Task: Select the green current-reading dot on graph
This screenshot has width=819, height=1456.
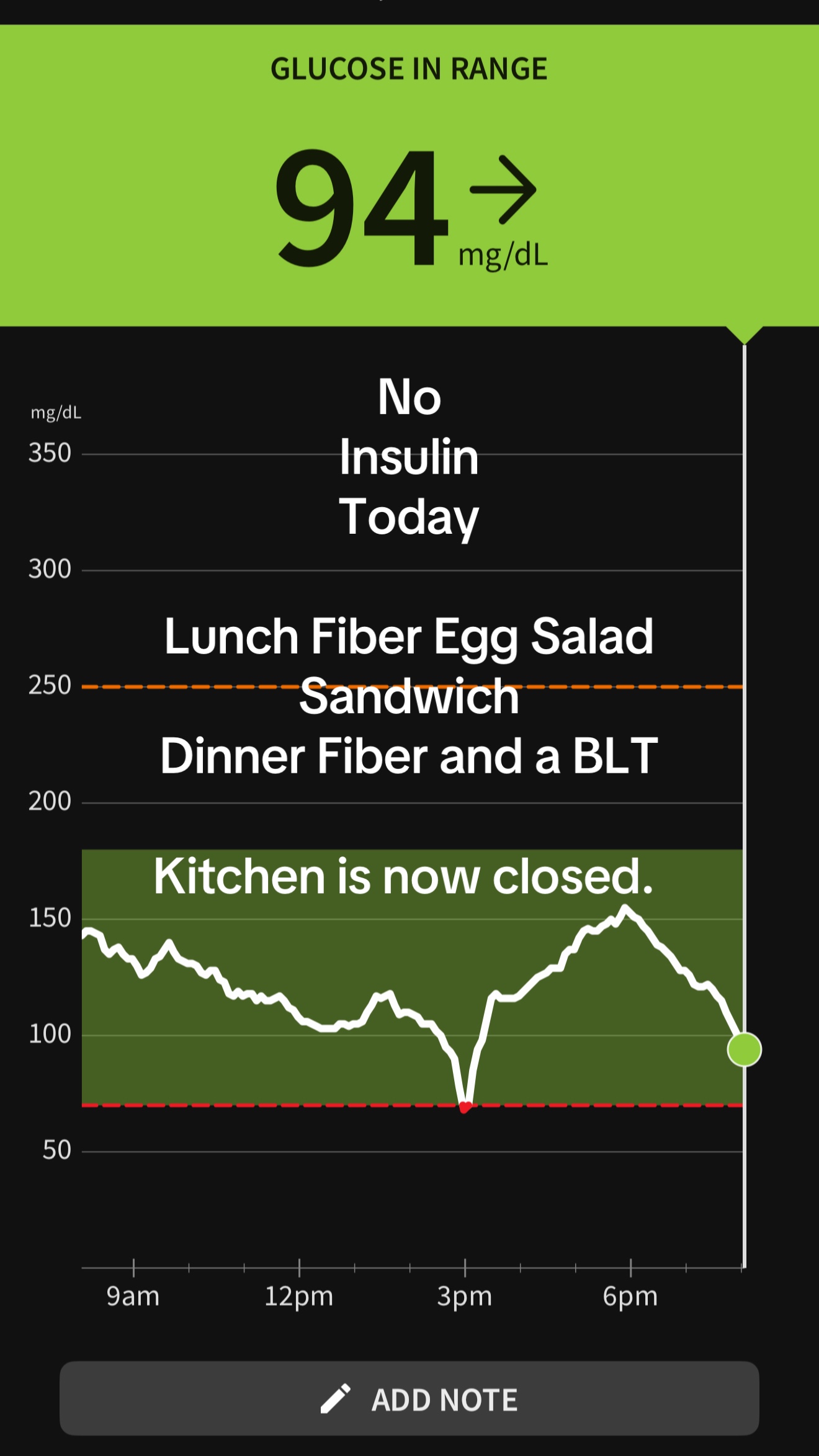Action: pyautogui.click(x=744, y=1049)
